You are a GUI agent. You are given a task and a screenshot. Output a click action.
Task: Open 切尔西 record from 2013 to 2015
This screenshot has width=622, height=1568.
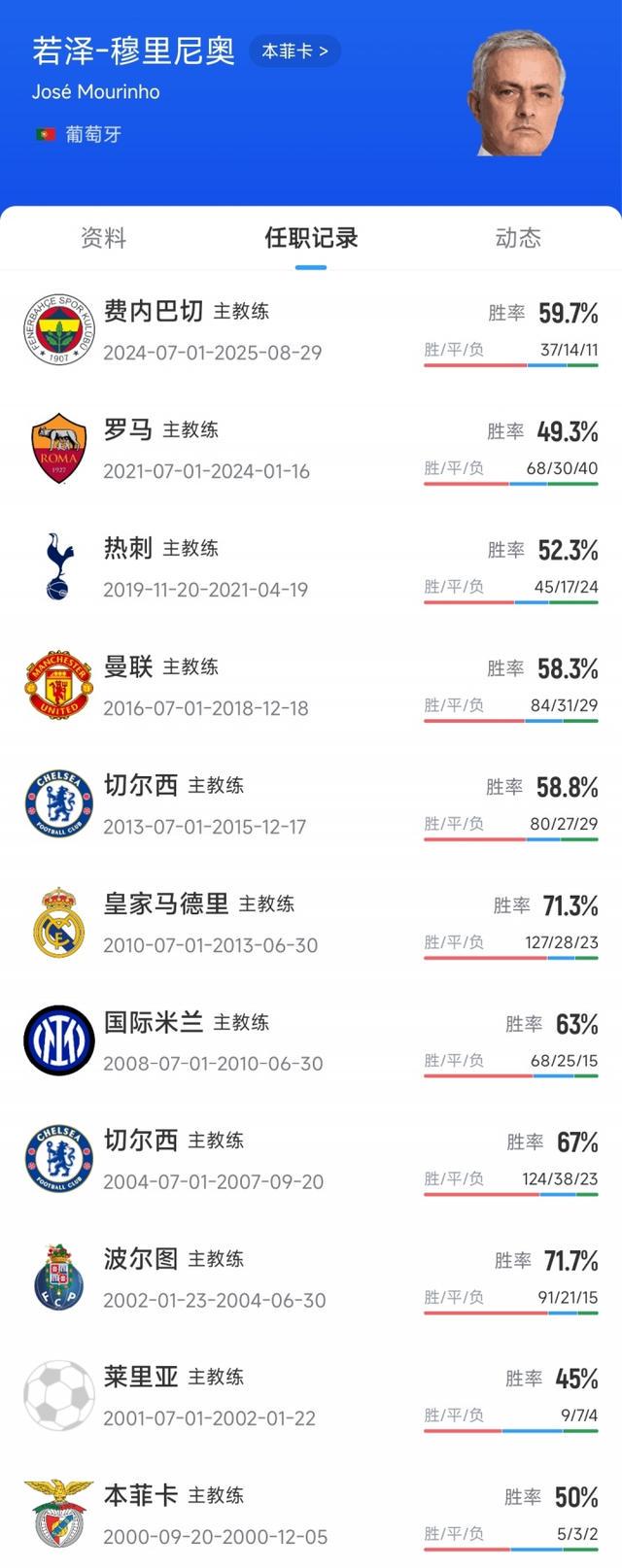[311, 804]
